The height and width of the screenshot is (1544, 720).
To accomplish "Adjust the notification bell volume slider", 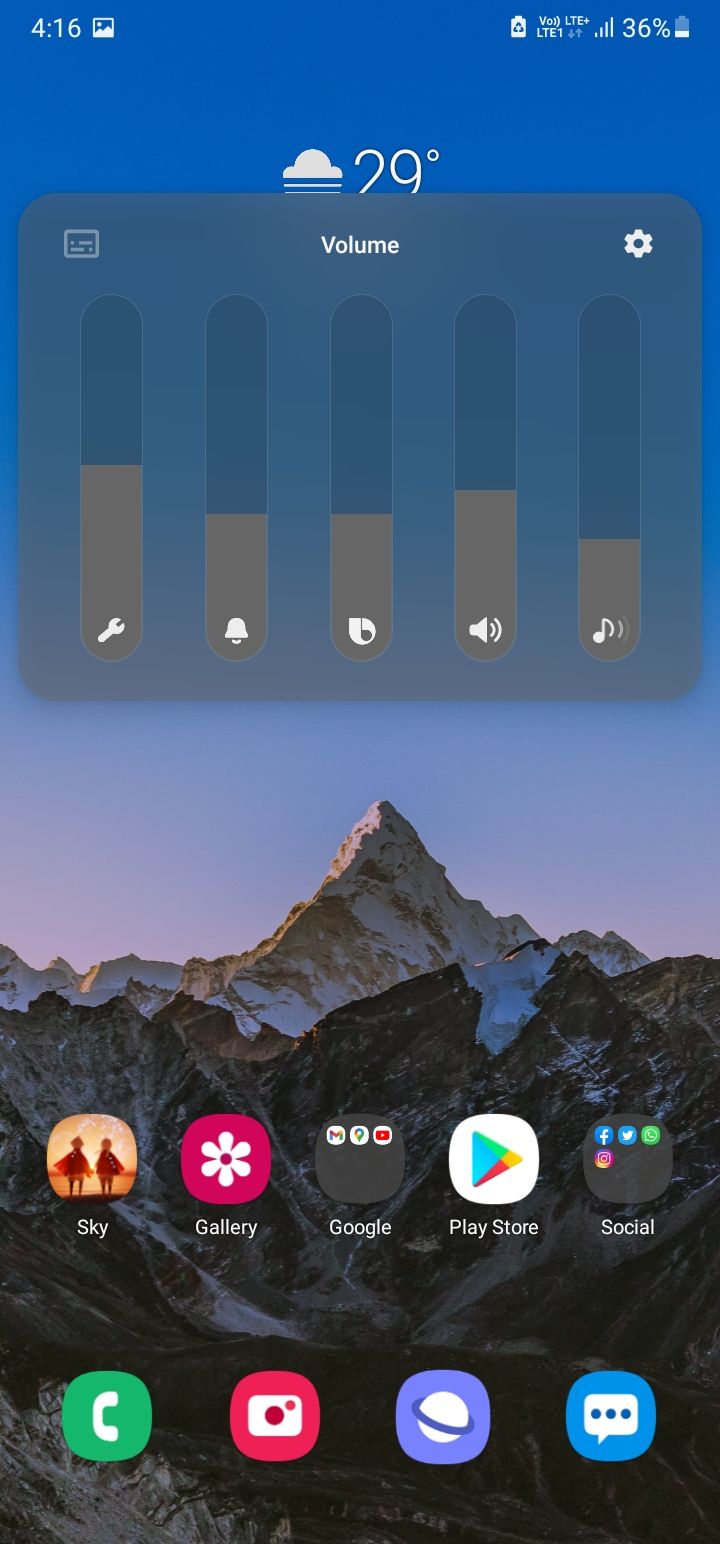I will [236, 478].
